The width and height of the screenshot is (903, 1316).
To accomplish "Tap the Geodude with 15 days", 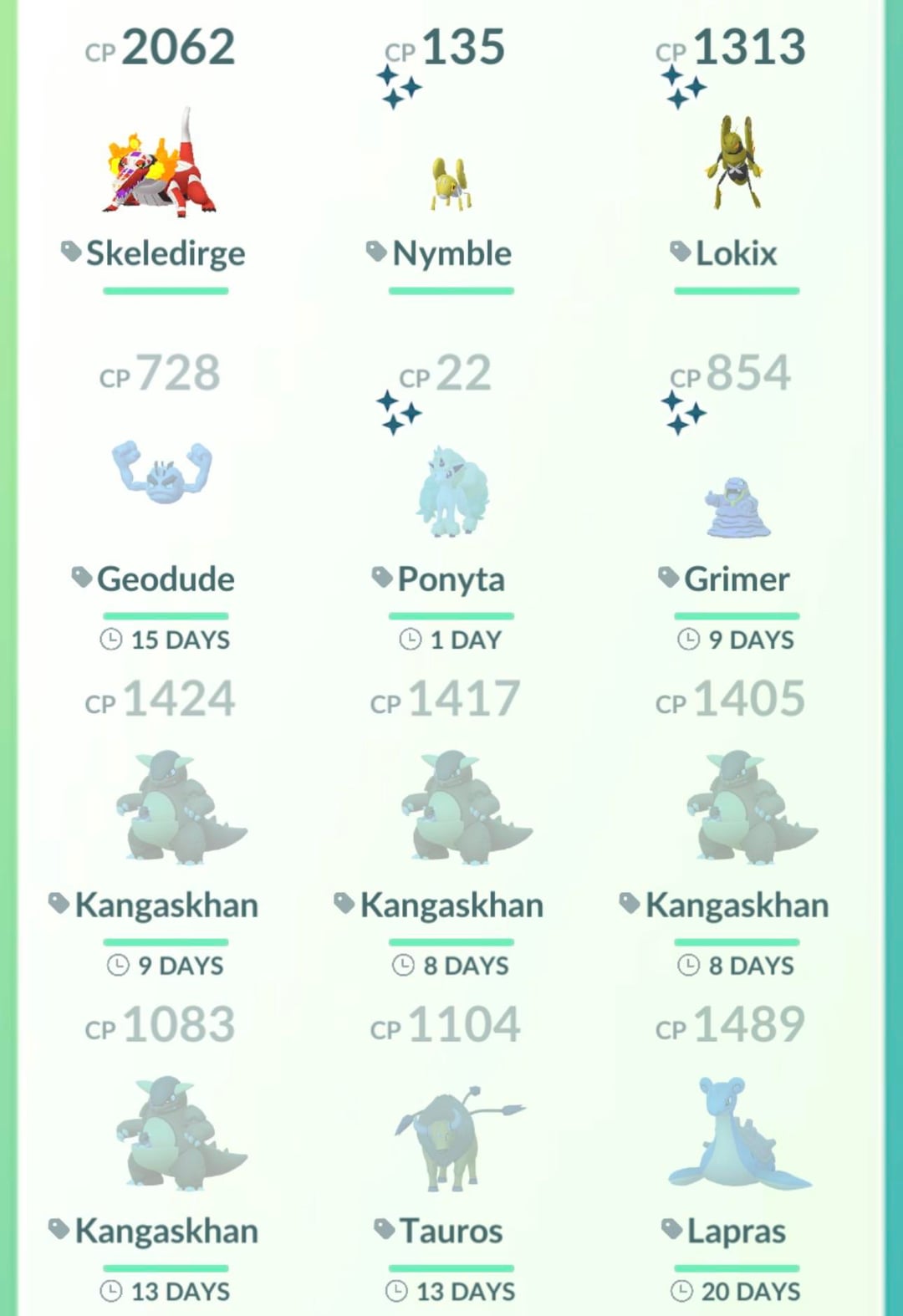I will coord(163,475).
